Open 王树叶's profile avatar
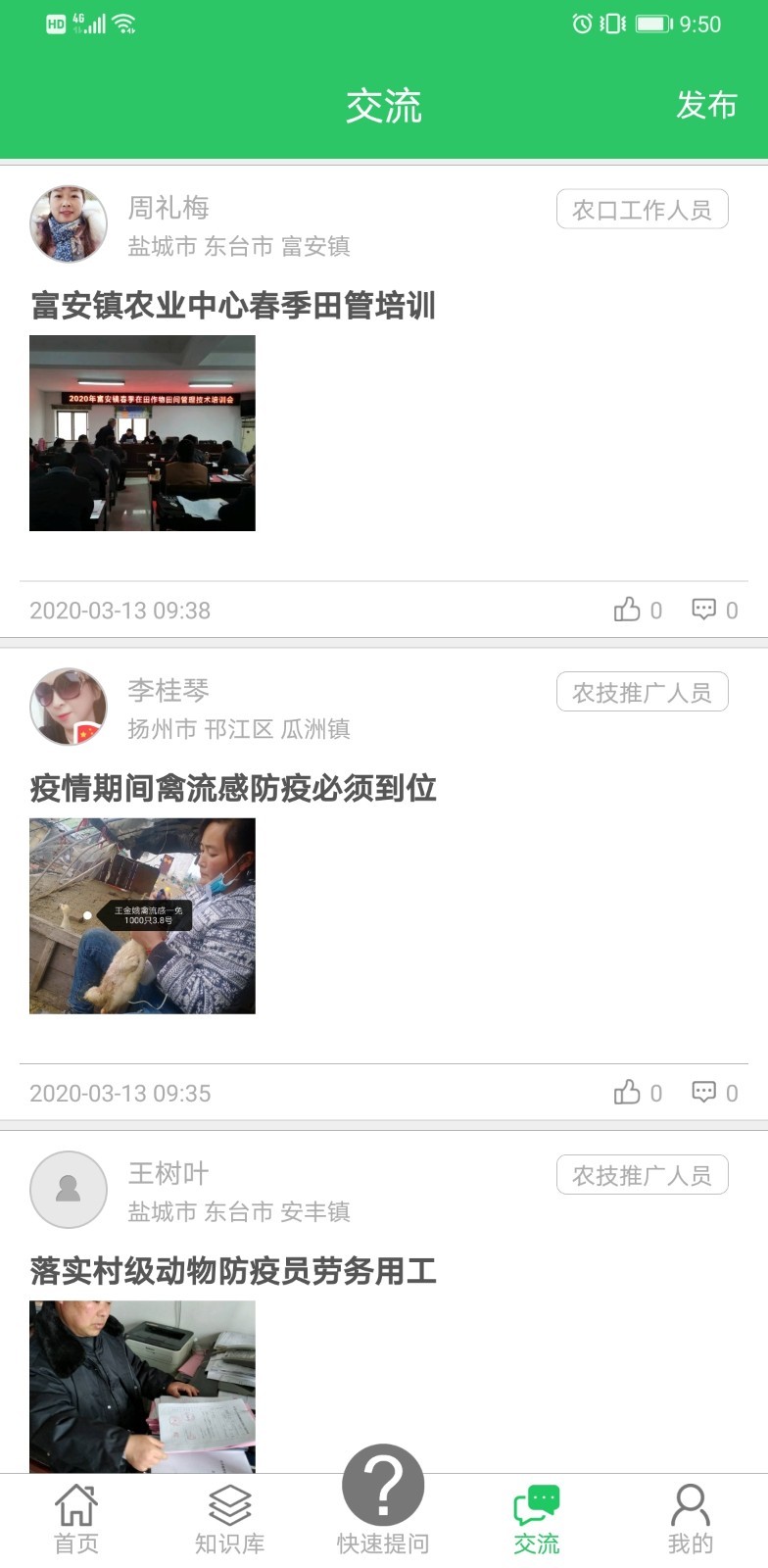 [x=69, y=1189]
